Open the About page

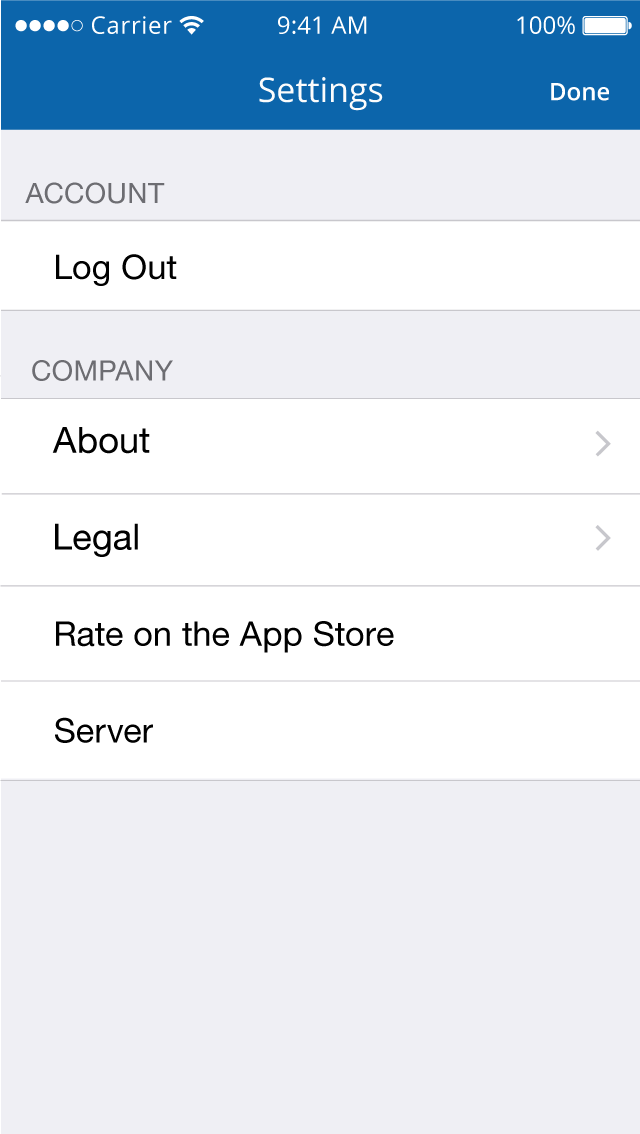click(320, 442)
